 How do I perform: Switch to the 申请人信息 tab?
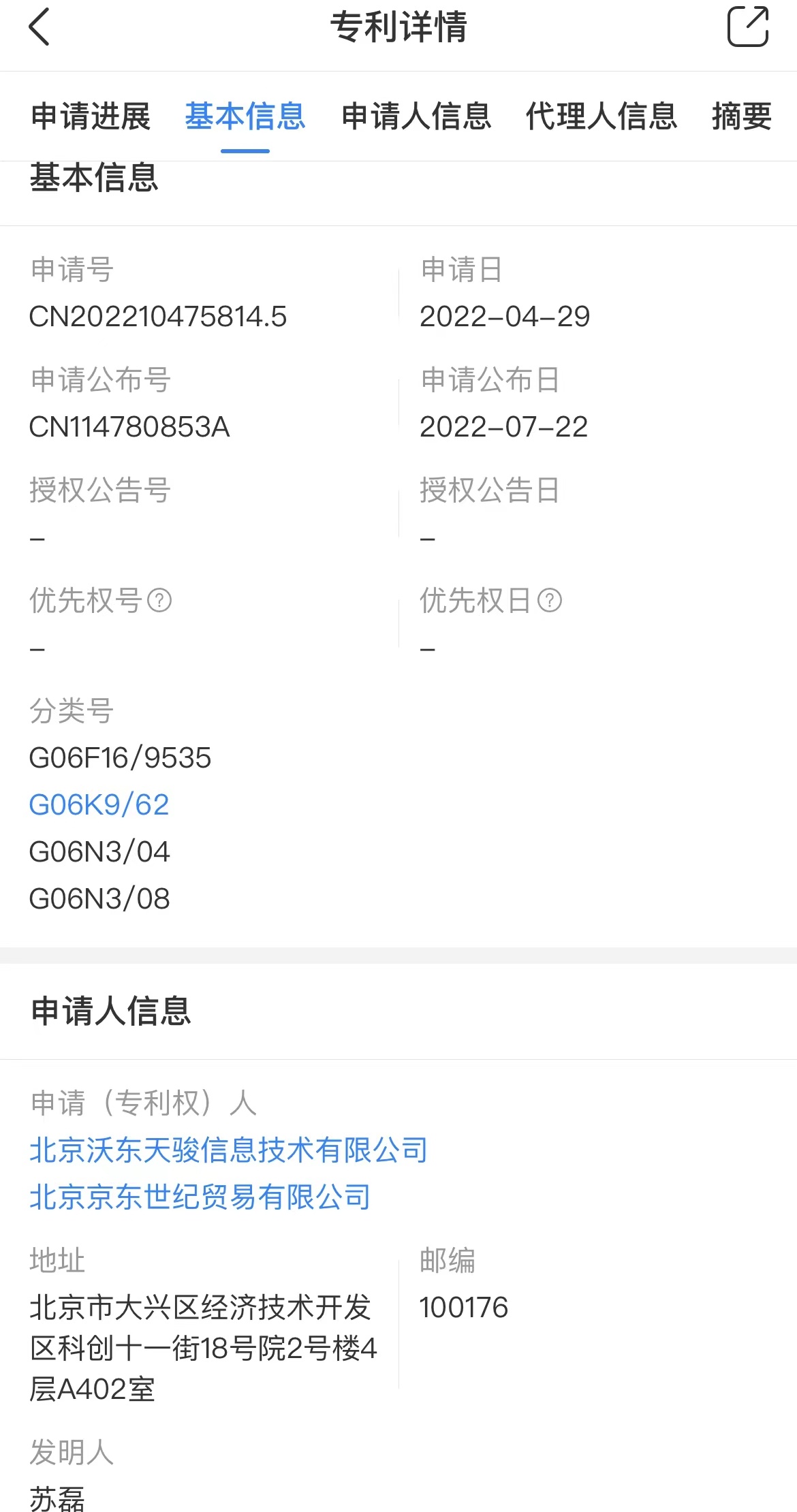pyautogui.click(x=416, y=116)
